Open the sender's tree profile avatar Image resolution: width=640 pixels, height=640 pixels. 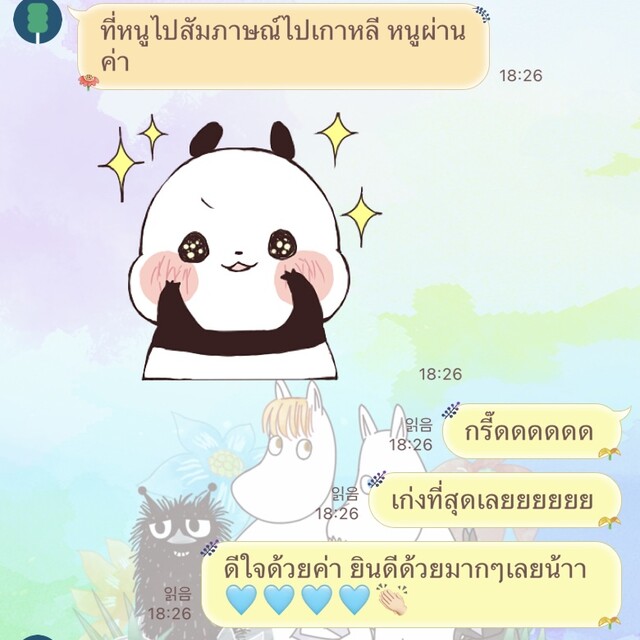38,20
